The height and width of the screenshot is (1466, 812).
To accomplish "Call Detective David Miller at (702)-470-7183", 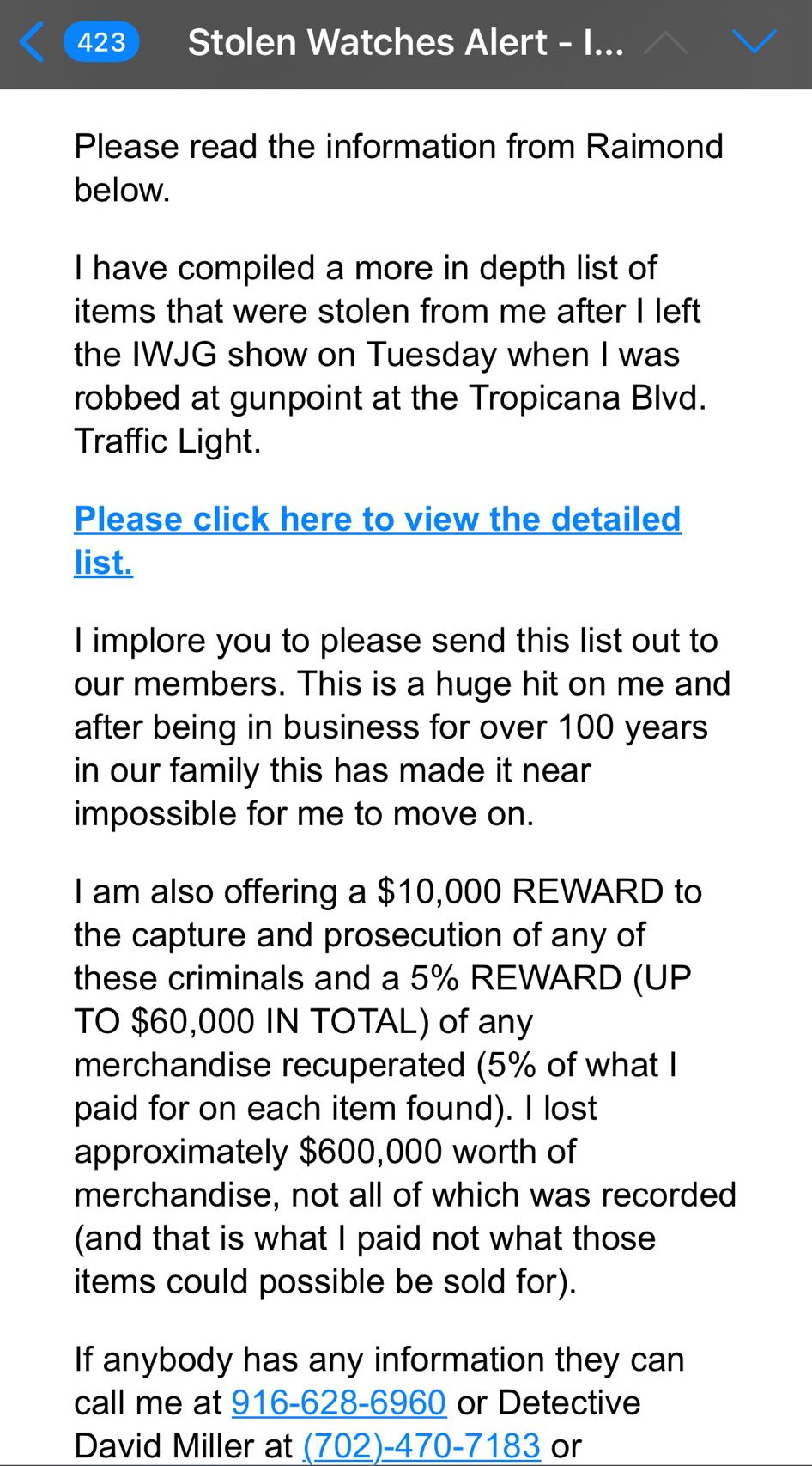I will 421,1445.
